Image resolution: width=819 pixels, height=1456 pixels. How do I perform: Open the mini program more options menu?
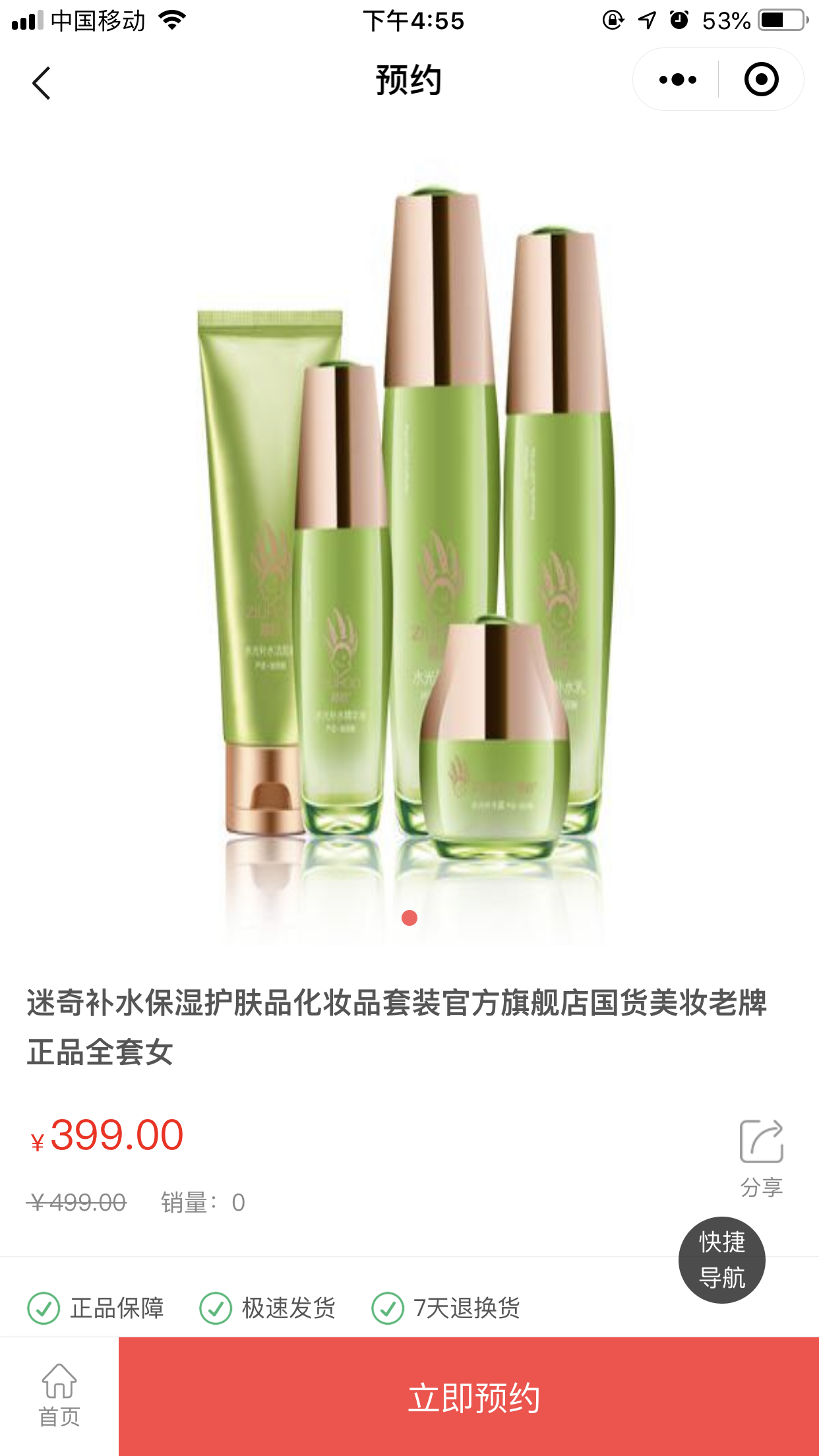pos(677,80)
